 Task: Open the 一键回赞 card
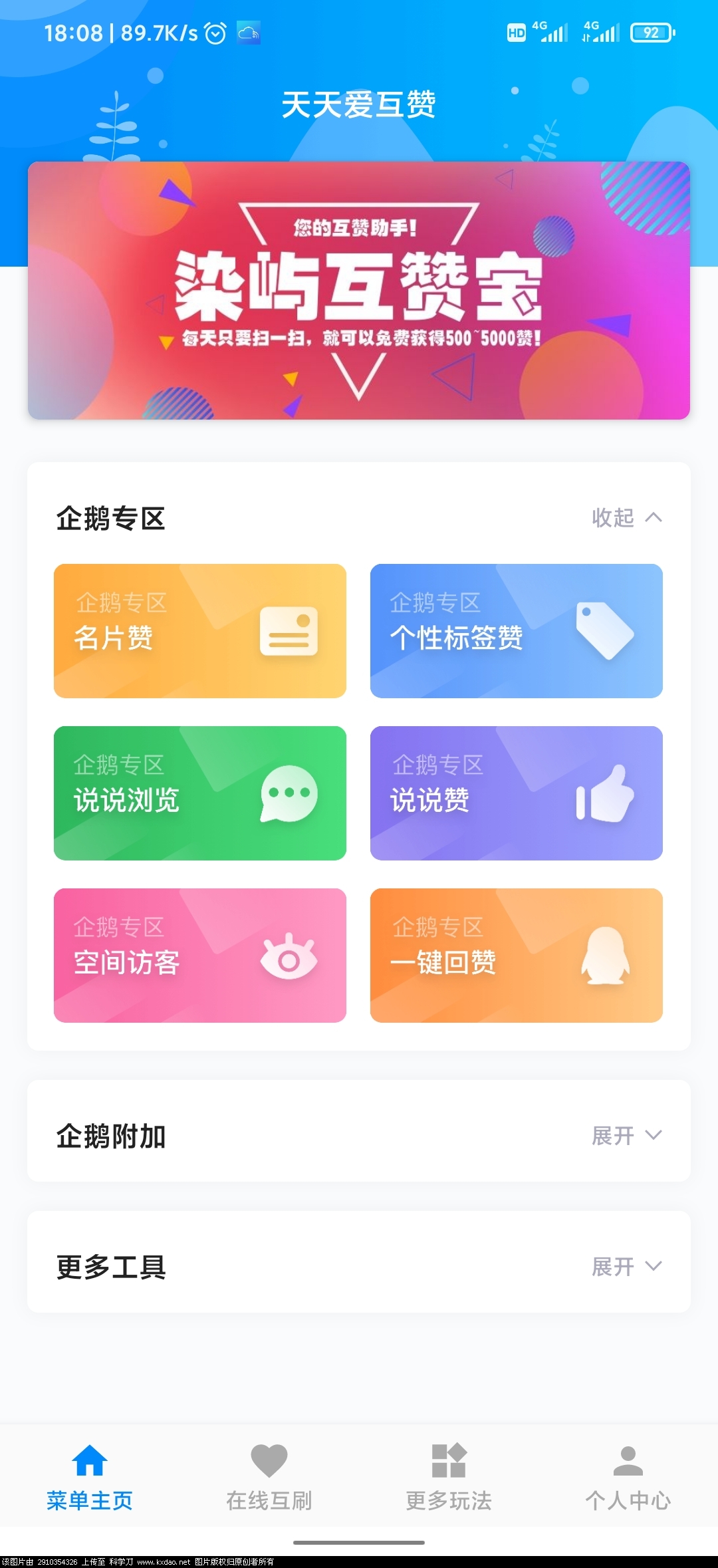[x=516, y=956]
